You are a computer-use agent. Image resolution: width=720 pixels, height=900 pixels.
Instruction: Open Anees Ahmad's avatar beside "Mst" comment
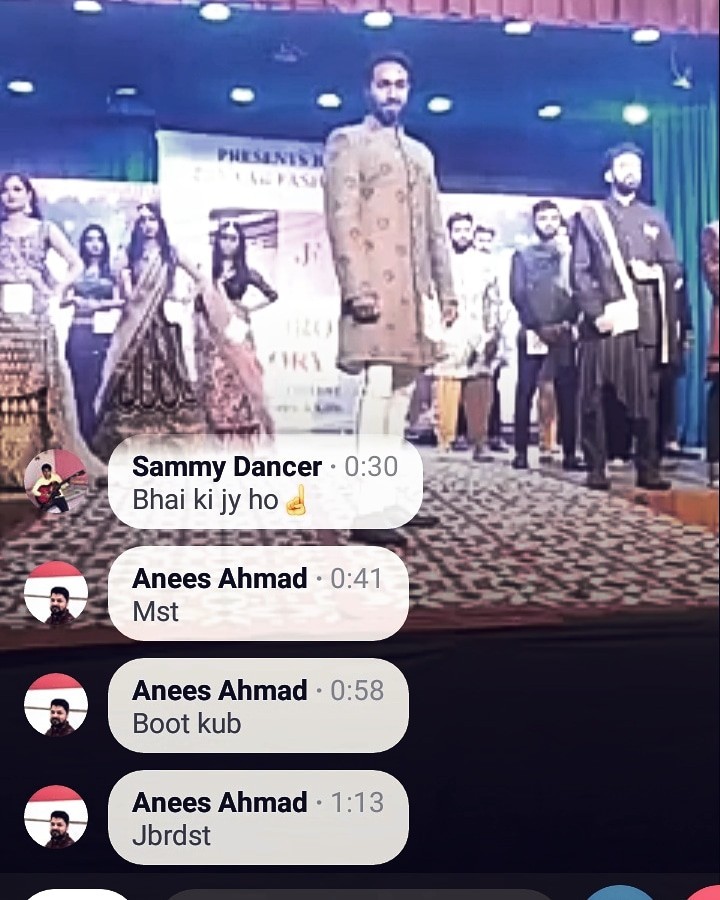[56, 594]
